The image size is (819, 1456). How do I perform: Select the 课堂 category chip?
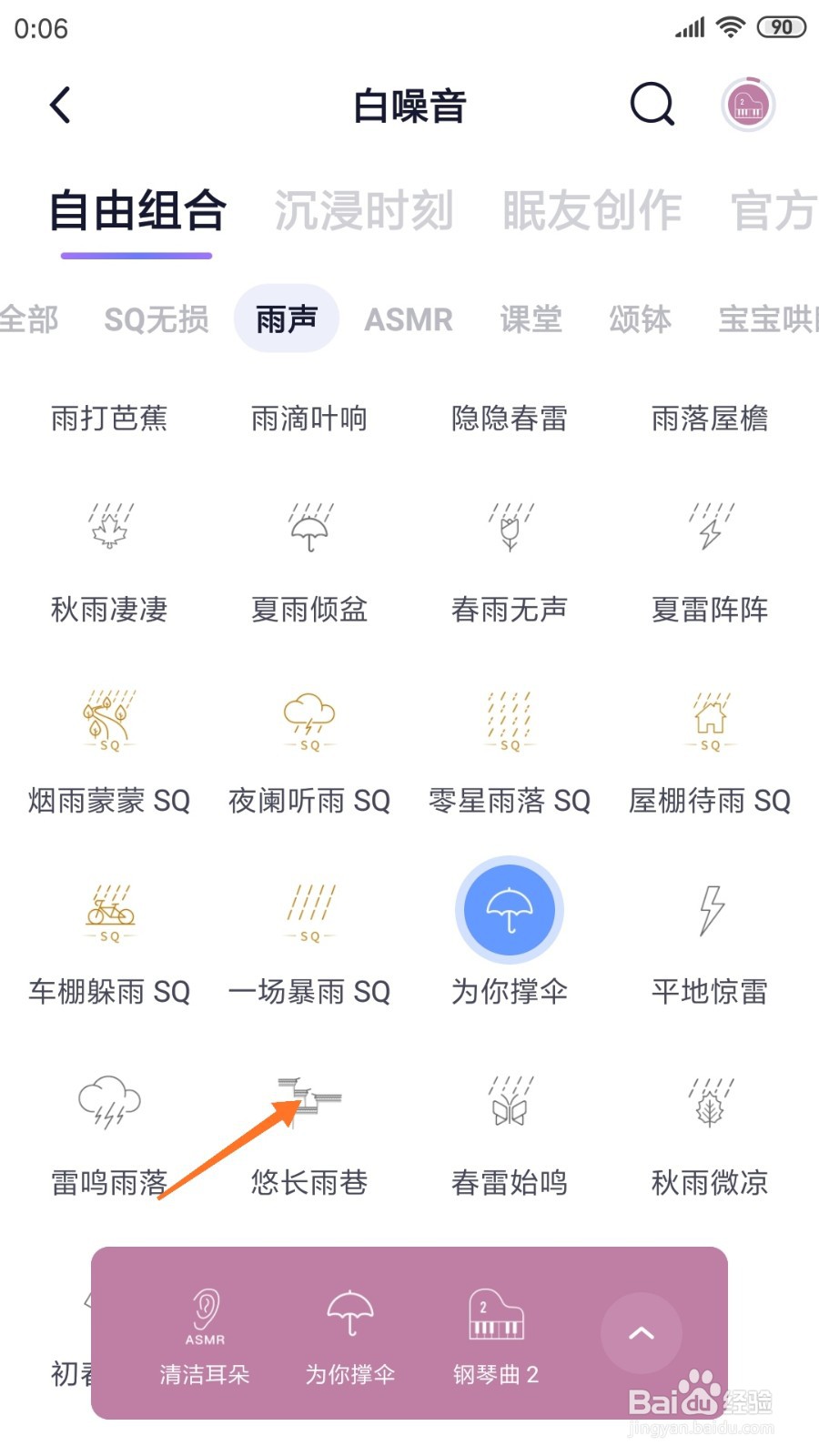pyautogui.click(x=531, y=319)
